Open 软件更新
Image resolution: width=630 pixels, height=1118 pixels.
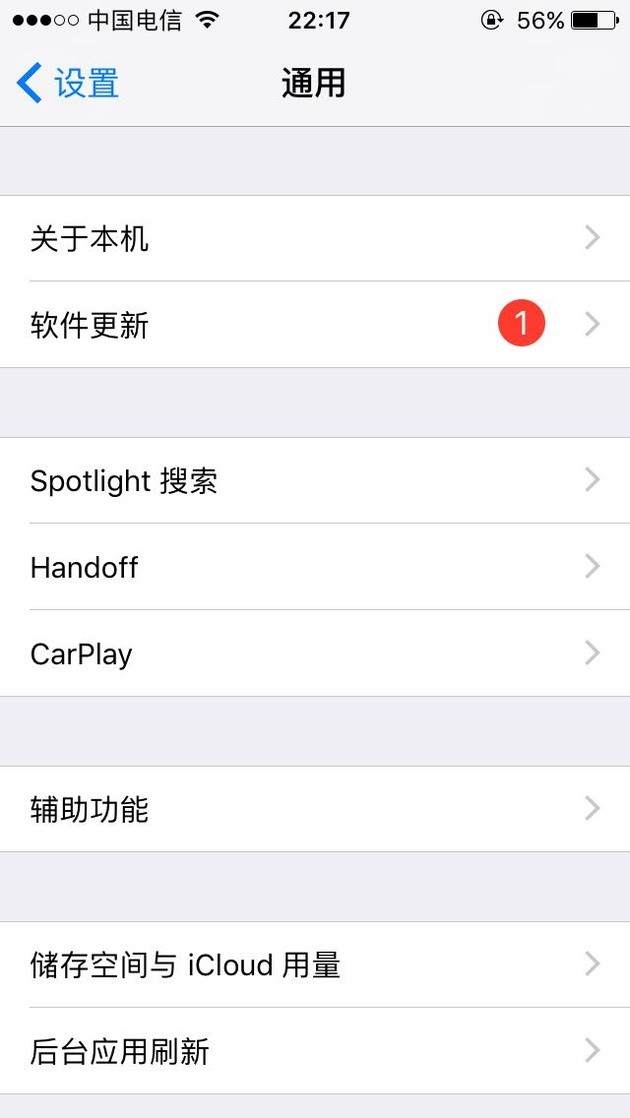point(315,325)
